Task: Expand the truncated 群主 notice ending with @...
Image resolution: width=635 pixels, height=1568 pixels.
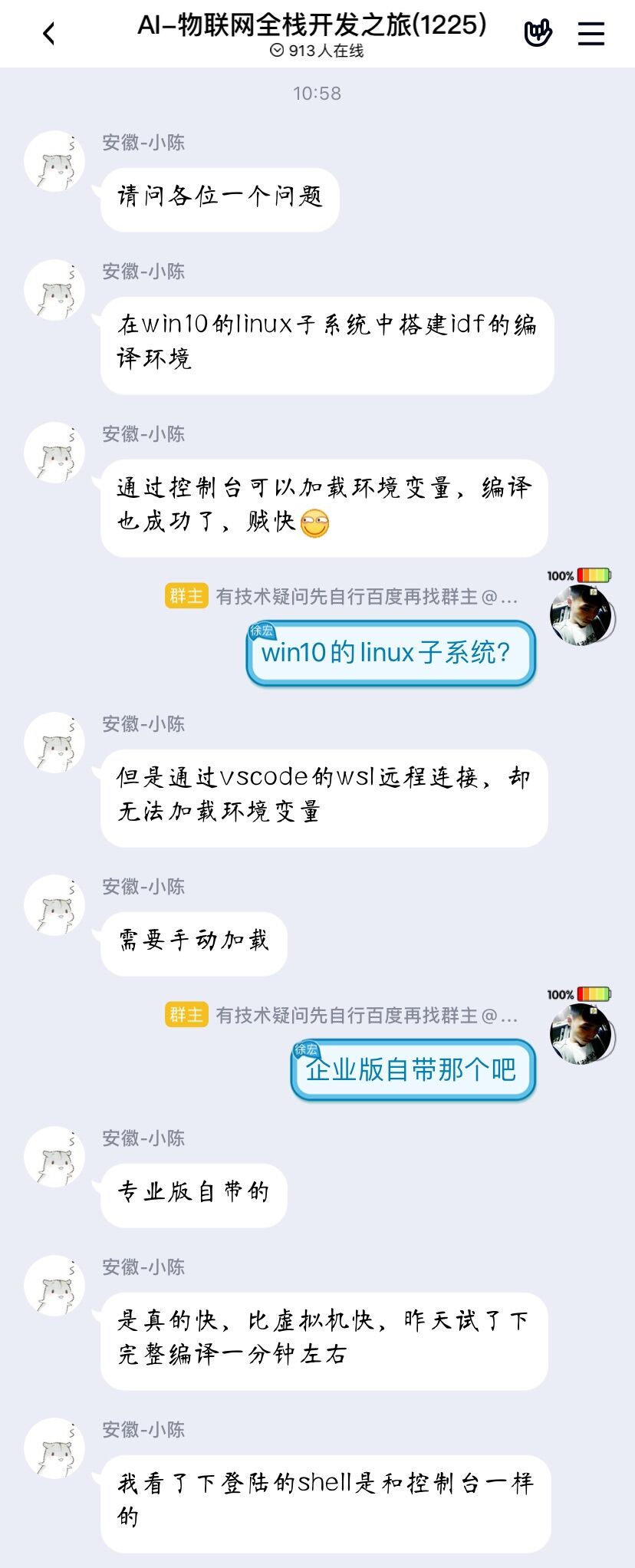Action: [360, 595]
